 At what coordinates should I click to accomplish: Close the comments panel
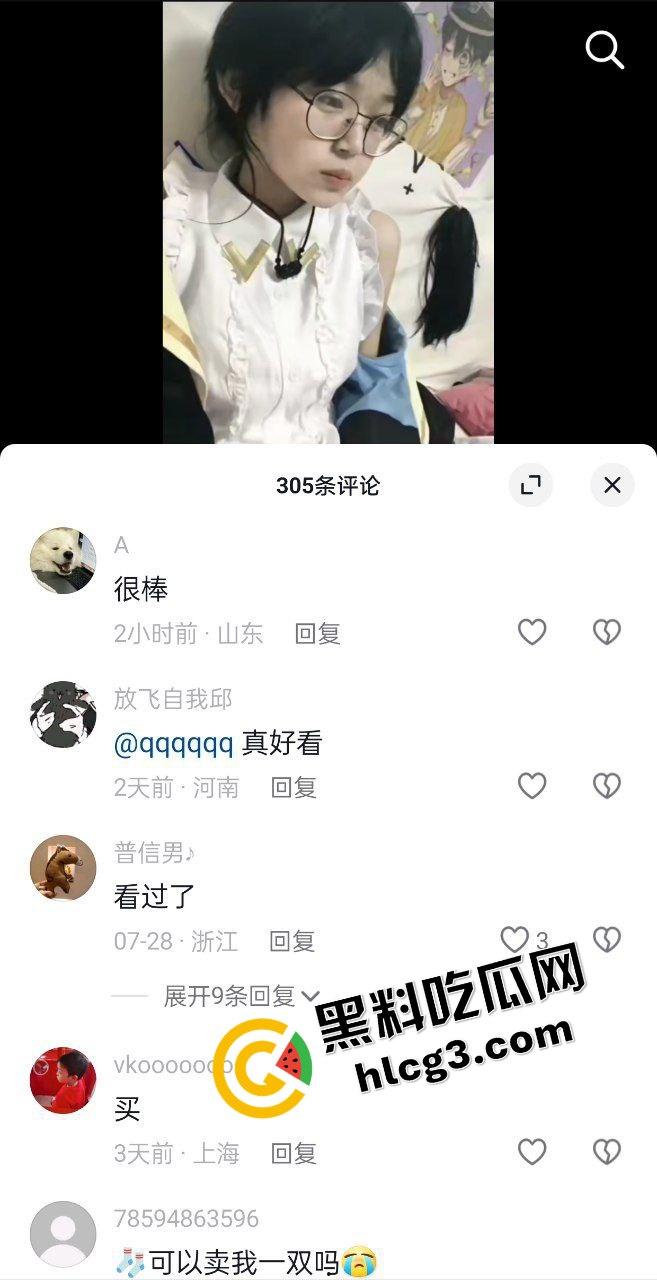click(x=612, y=485)
